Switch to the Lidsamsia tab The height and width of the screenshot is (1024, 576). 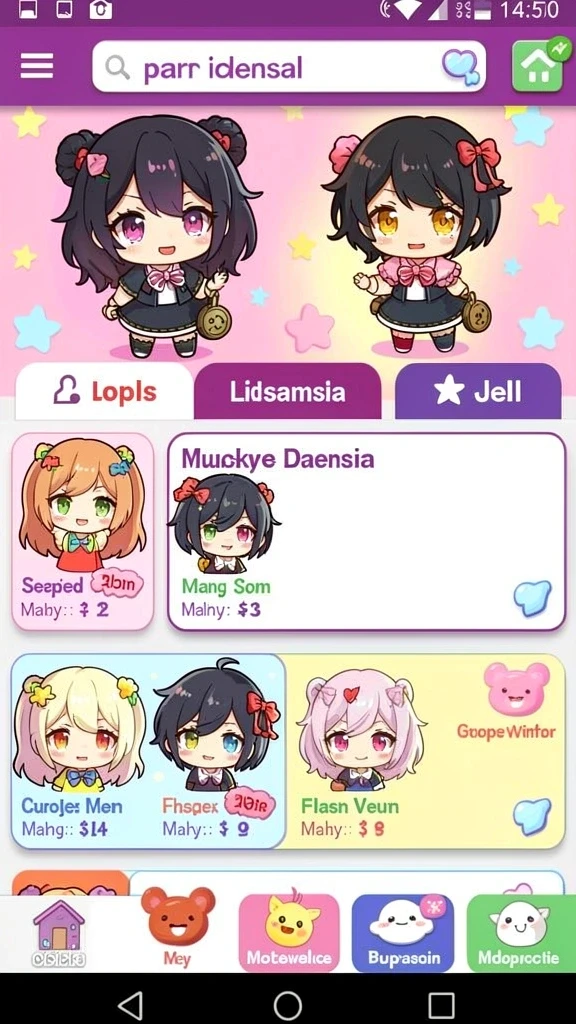[287, 391]
